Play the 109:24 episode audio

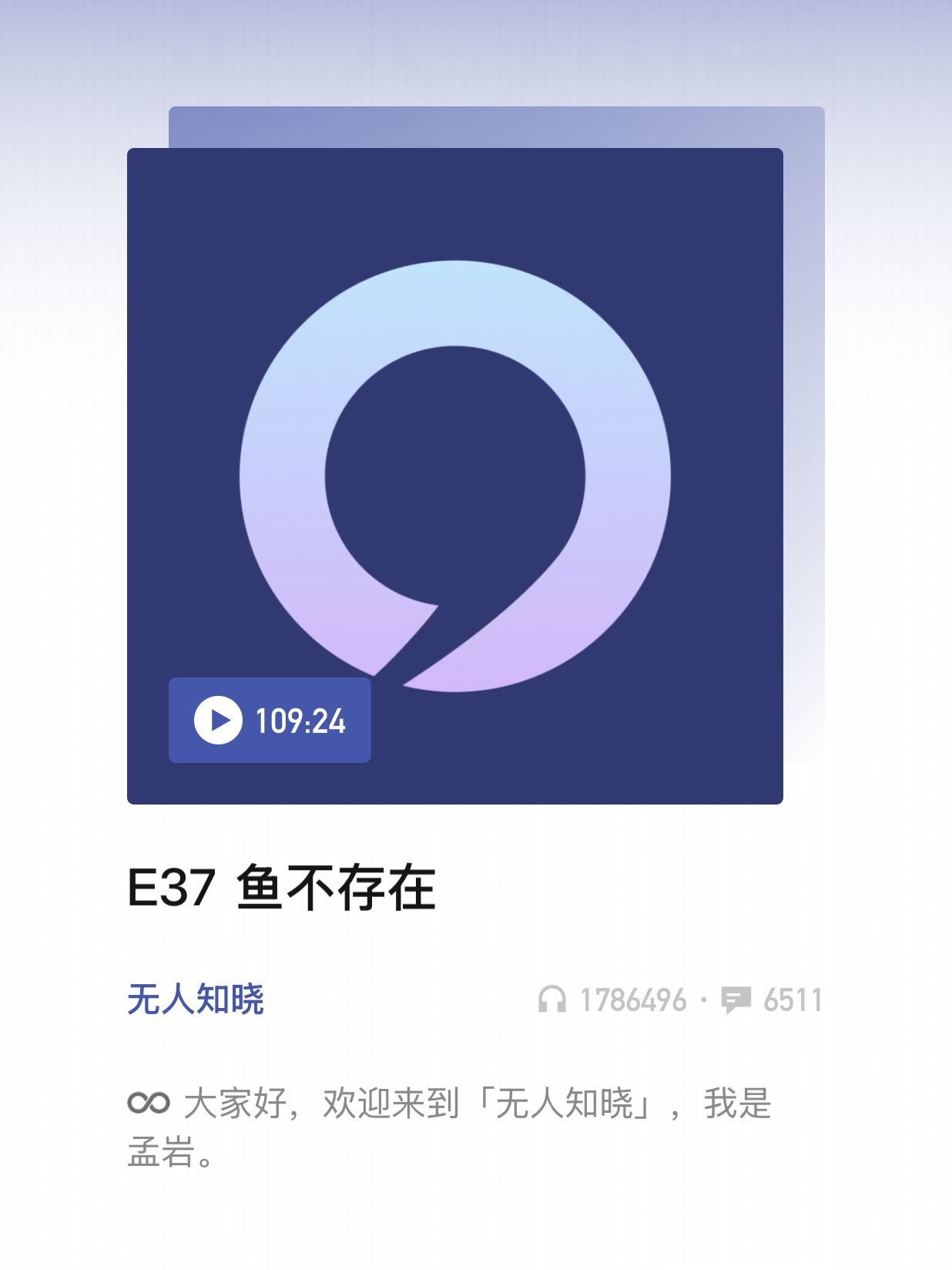pyautogui.click(x=219, y=721)
